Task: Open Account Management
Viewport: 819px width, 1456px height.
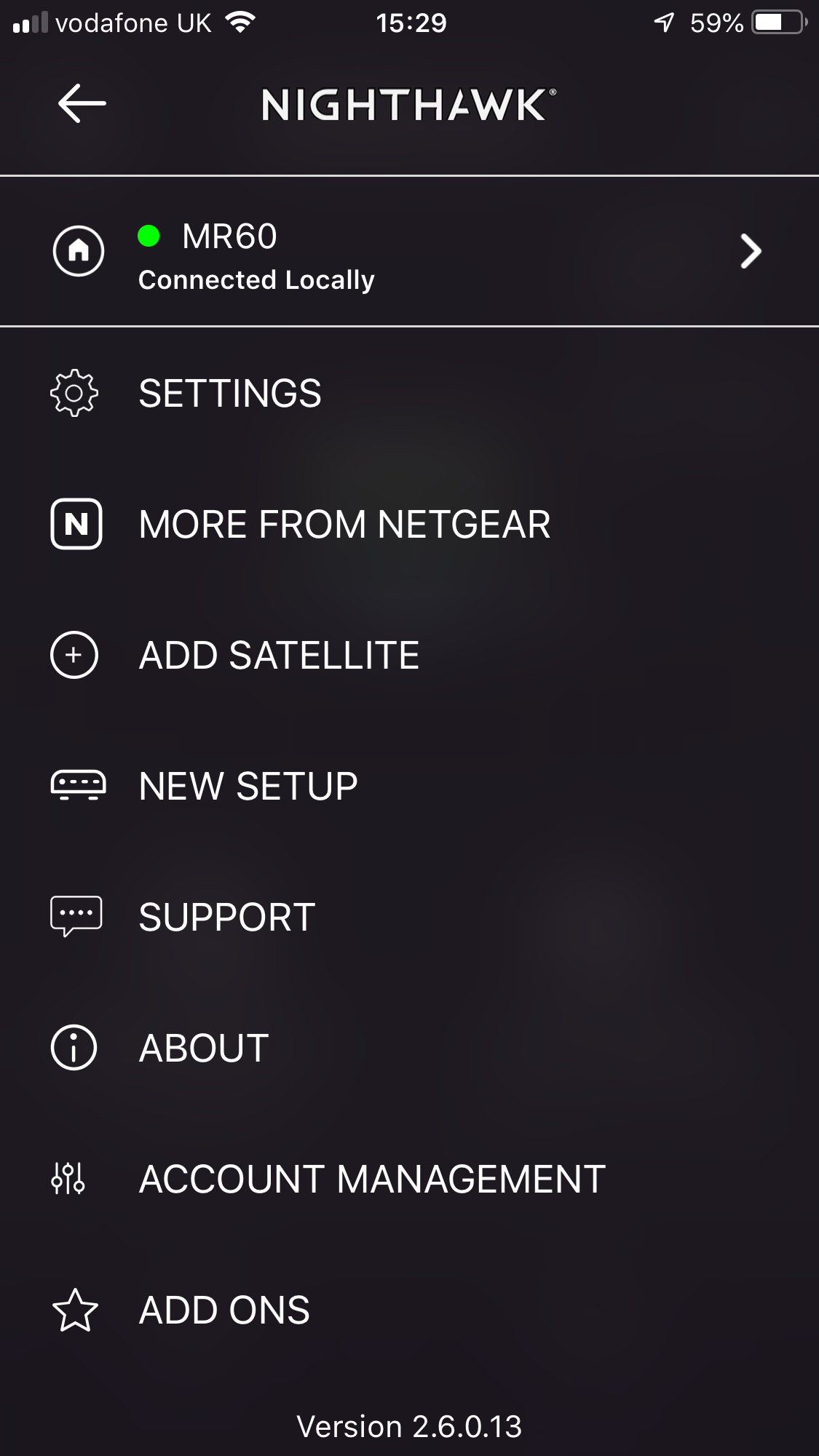Action: pyautogui.click(x=371, y=1179)
